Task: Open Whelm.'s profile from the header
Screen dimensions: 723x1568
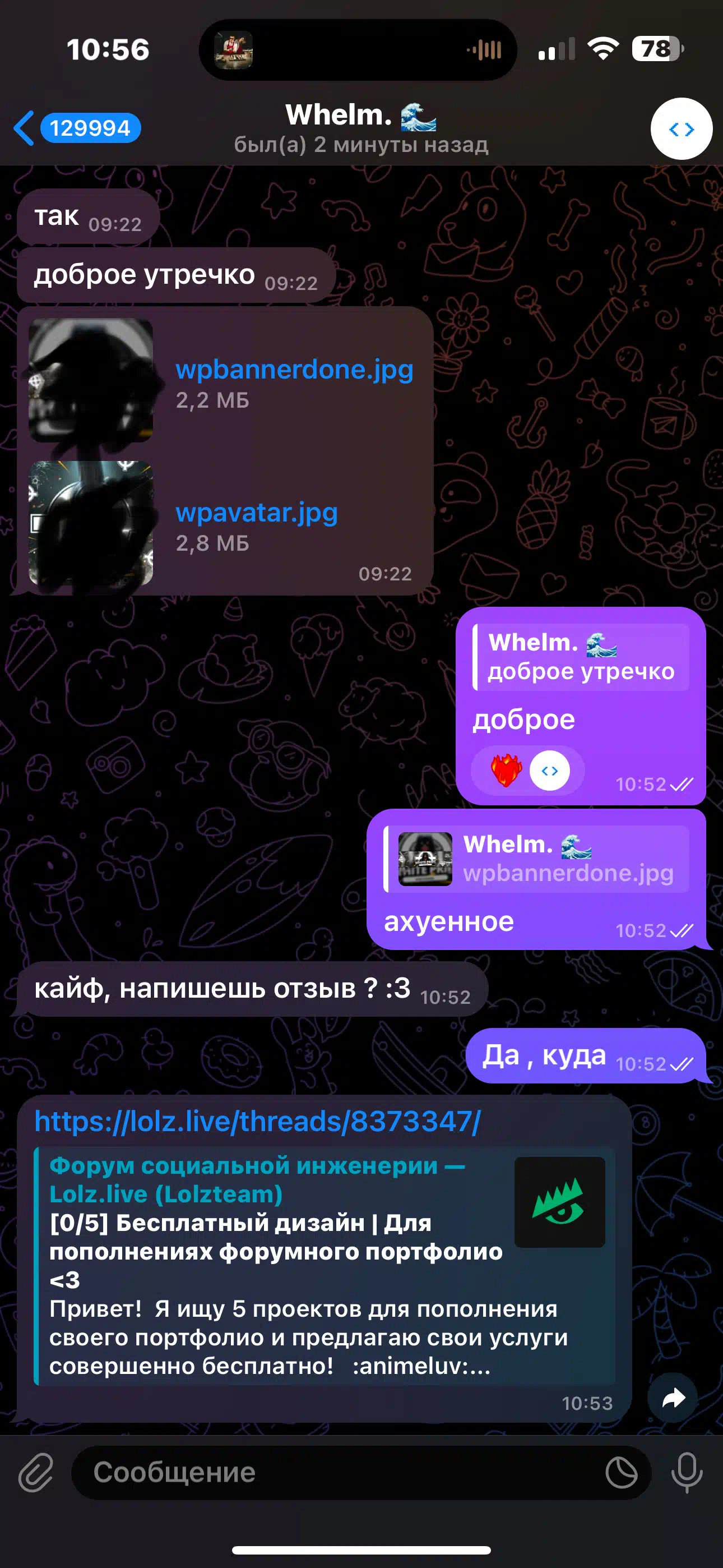Action: [361, 128]
